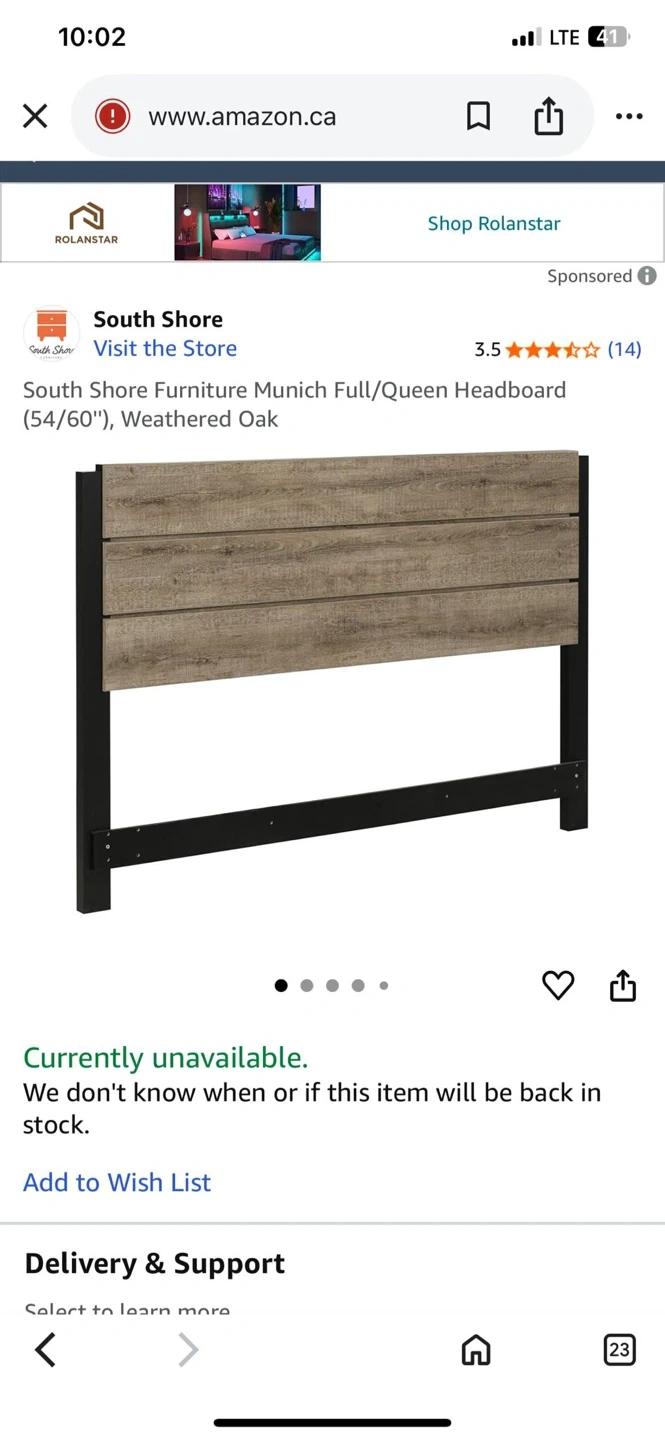Open the Shop Rolanstar sponsored banner

[x=493, y=223]
